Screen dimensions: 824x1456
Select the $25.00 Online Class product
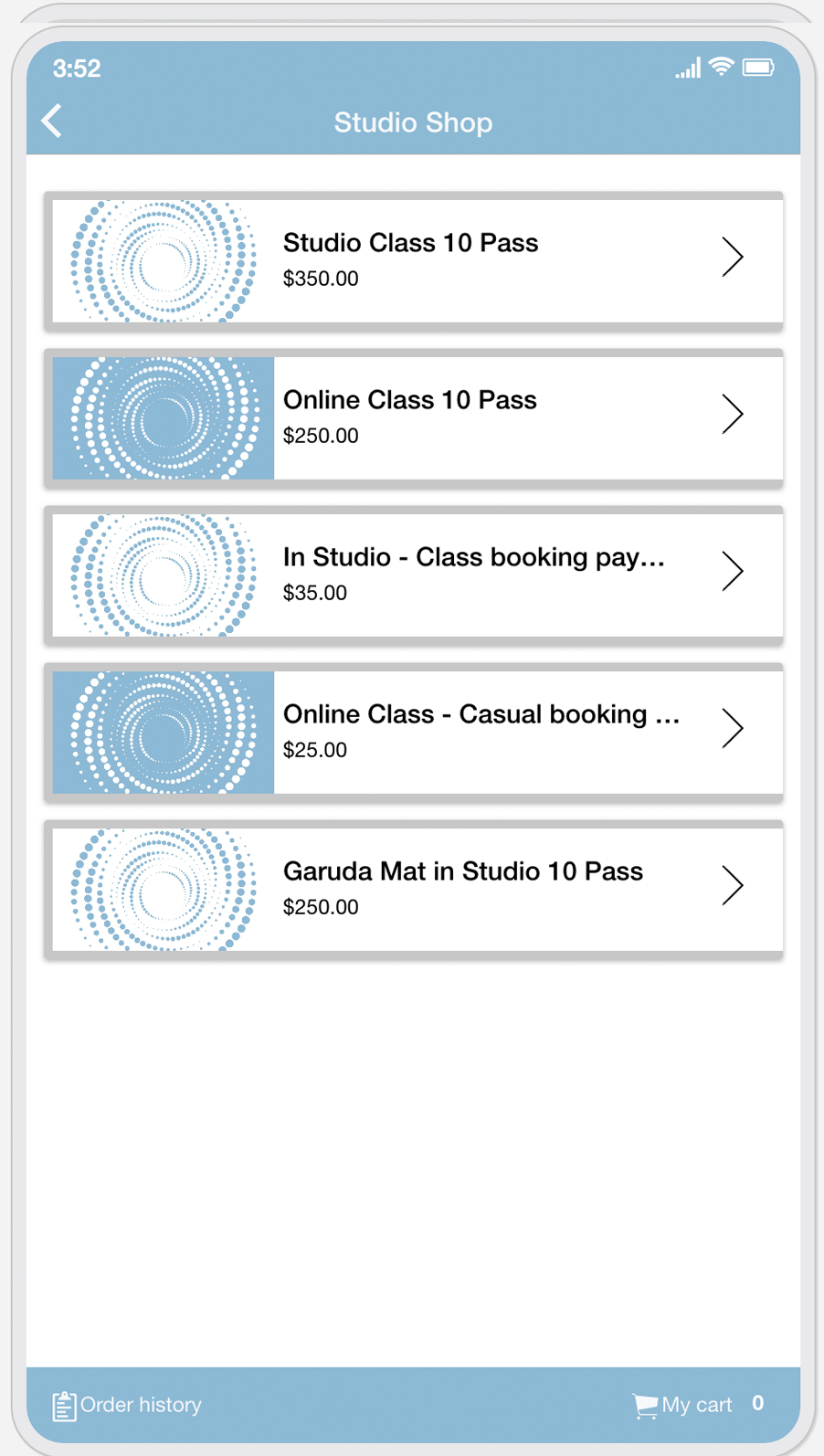(x=413, y=733)
